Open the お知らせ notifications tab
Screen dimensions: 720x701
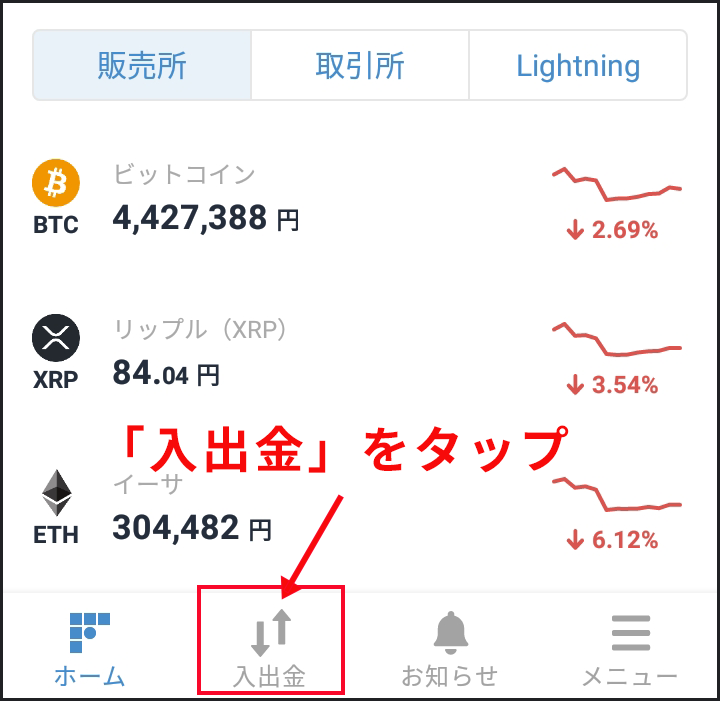pos(450,647)
